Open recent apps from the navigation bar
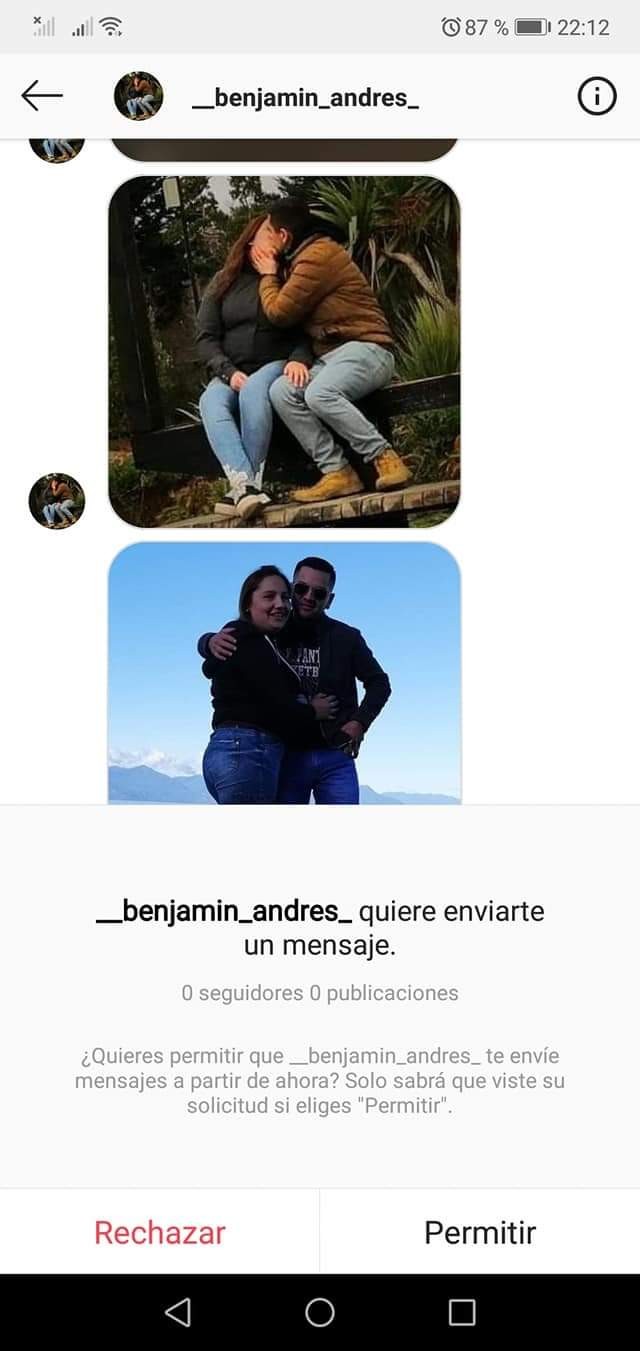The height and width of the screenshot is (1351, 640). [462, 1312]
